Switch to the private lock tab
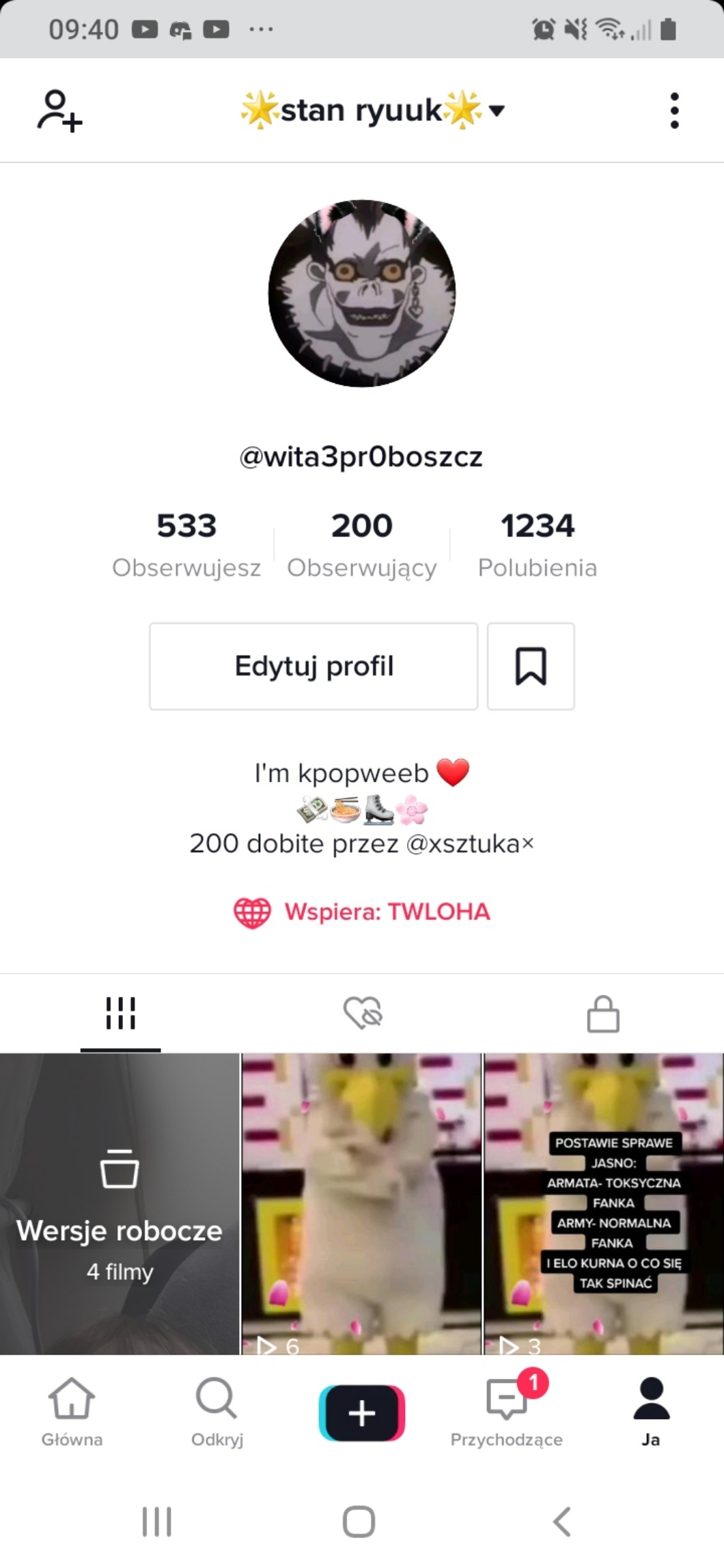The height and width of the screenshot is (1568, 724). [x=603, y=1013]
